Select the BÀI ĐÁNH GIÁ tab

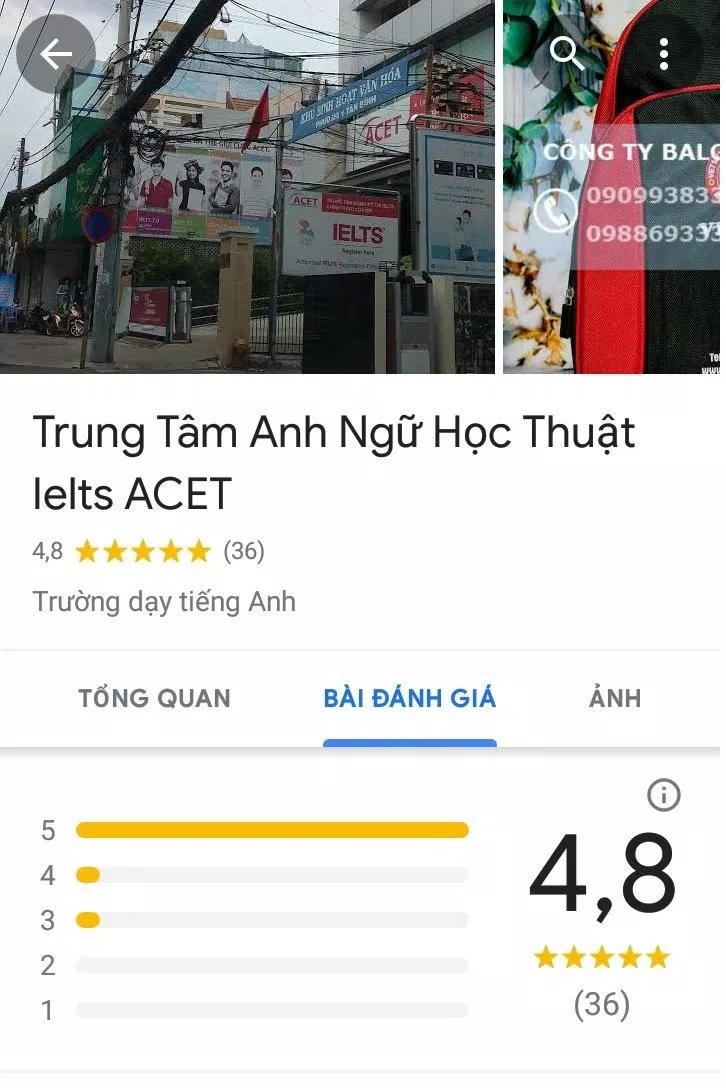pyautogui.click(x=409, y=698)
